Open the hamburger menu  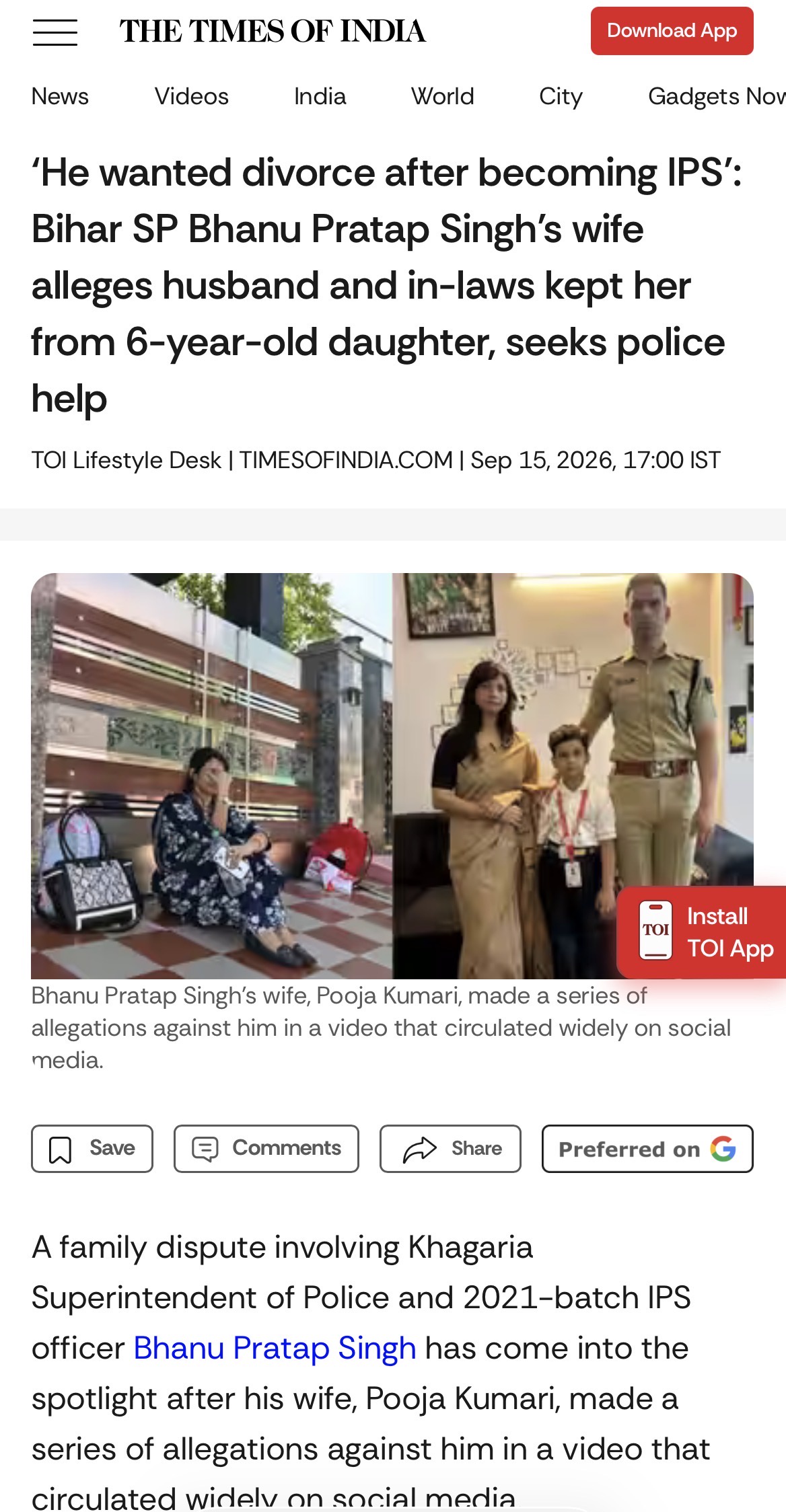[55, 32]
